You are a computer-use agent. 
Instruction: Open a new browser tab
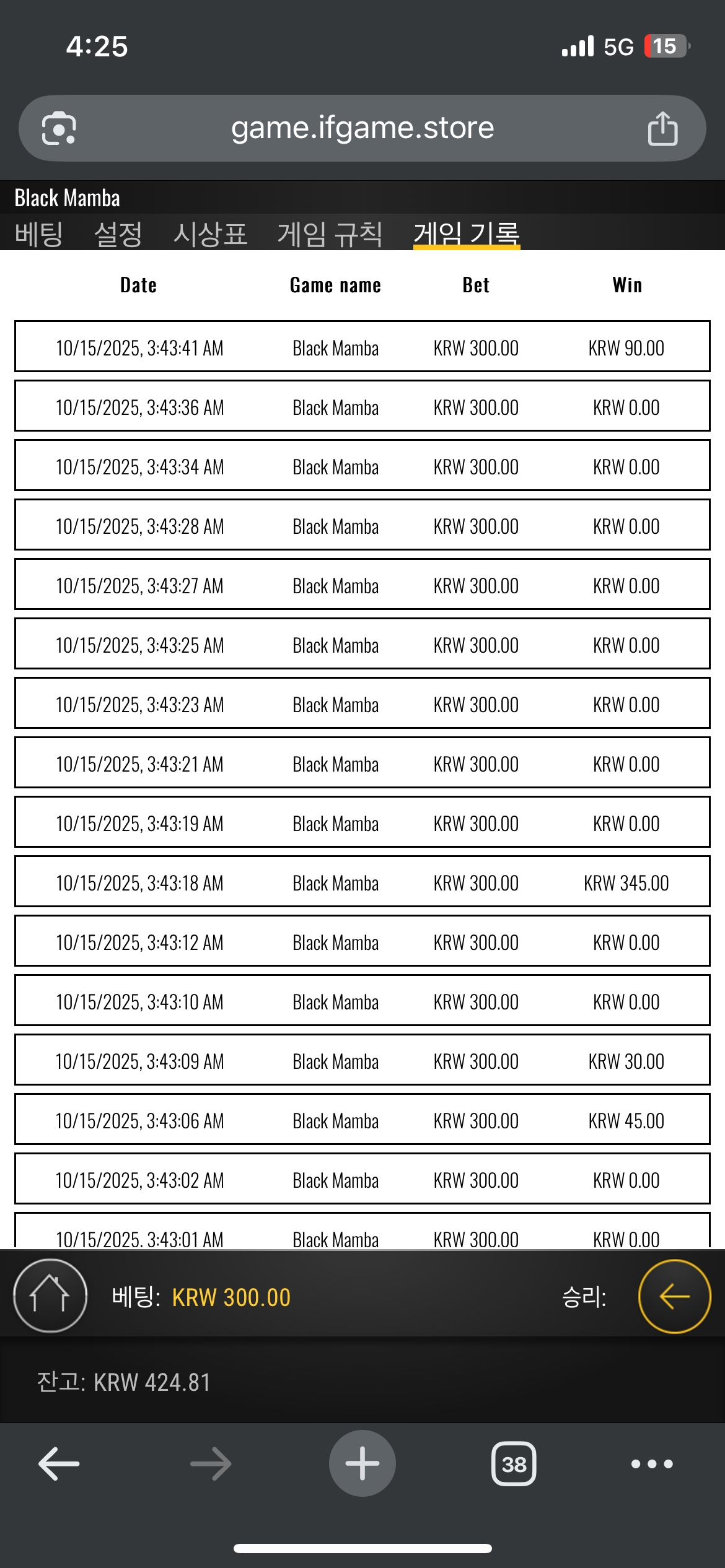click(x=362, y=1464)
